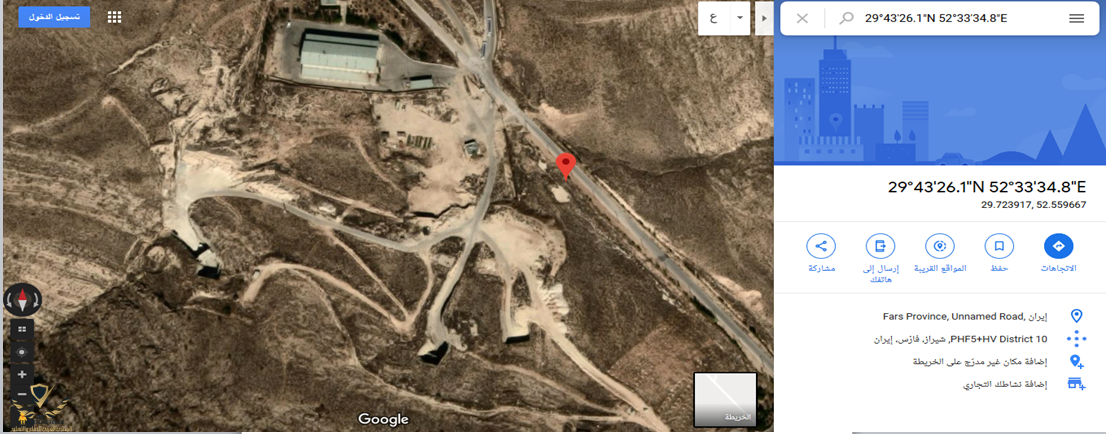Zoom in with the plus button

[22, 374]
